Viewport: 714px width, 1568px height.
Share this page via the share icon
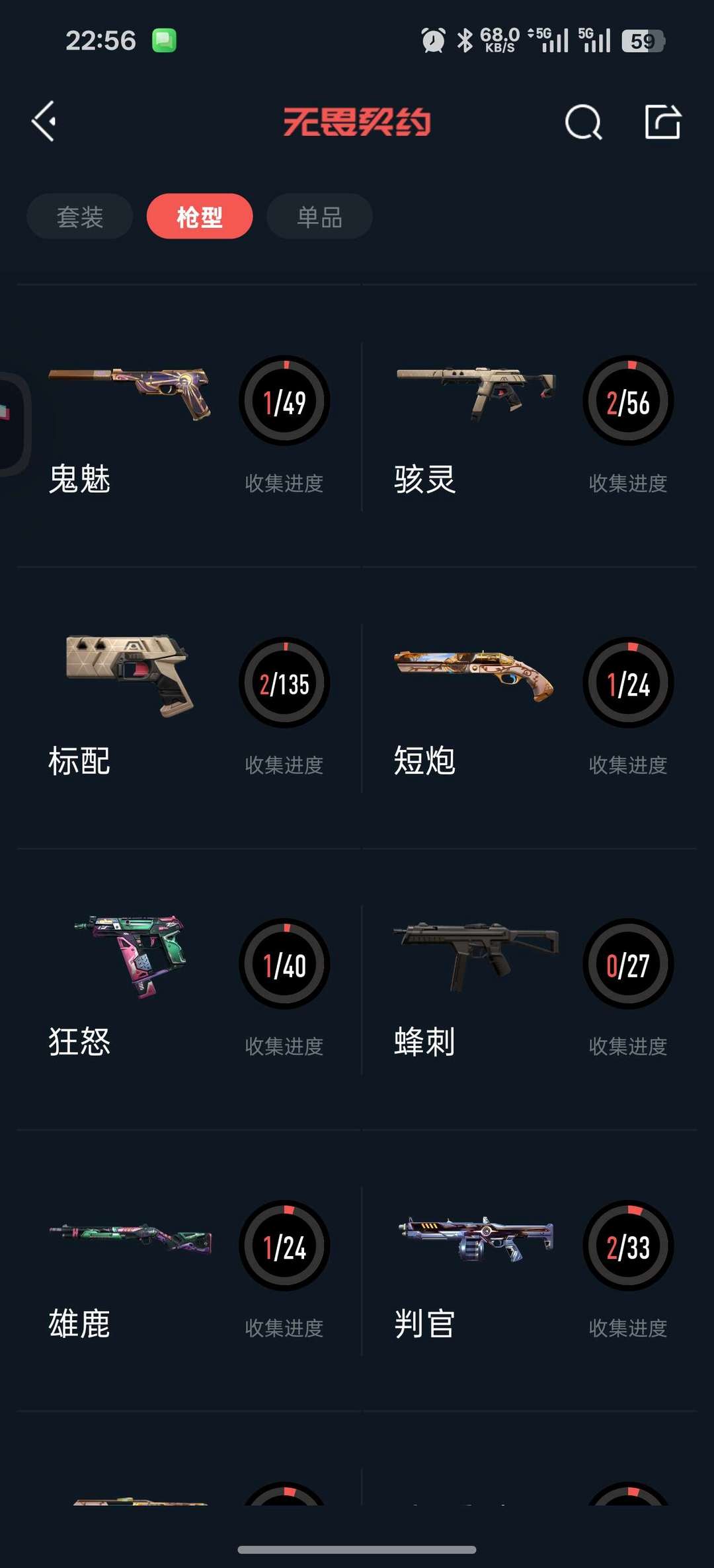tap(662, 122)
